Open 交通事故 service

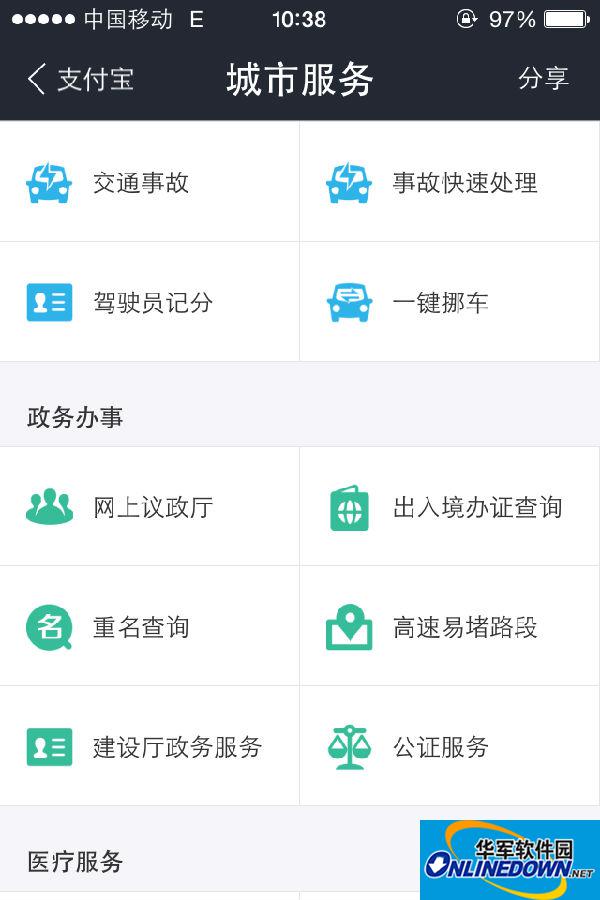point(141,183)
